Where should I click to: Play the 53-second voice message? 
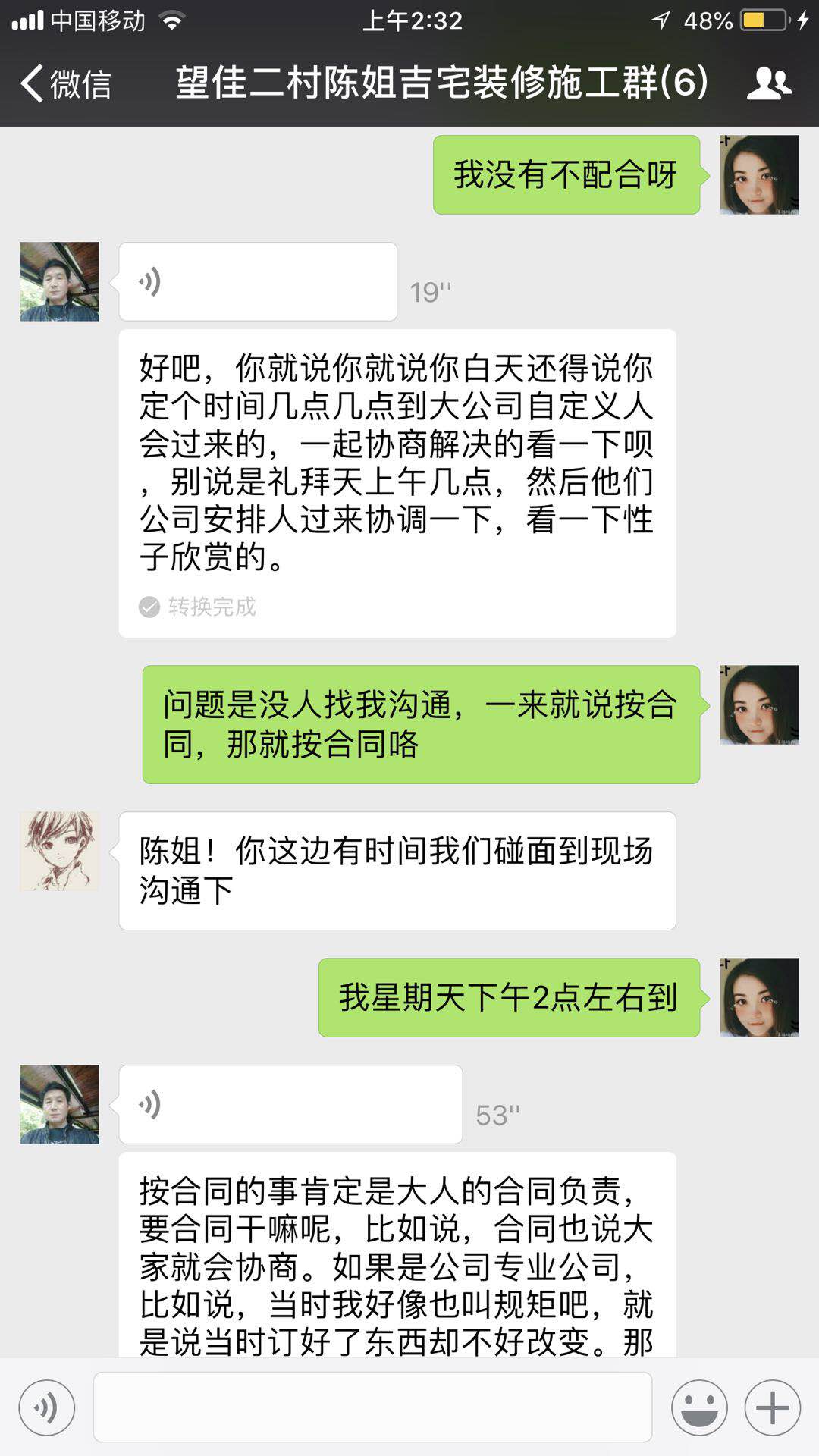click(290, 1105)
